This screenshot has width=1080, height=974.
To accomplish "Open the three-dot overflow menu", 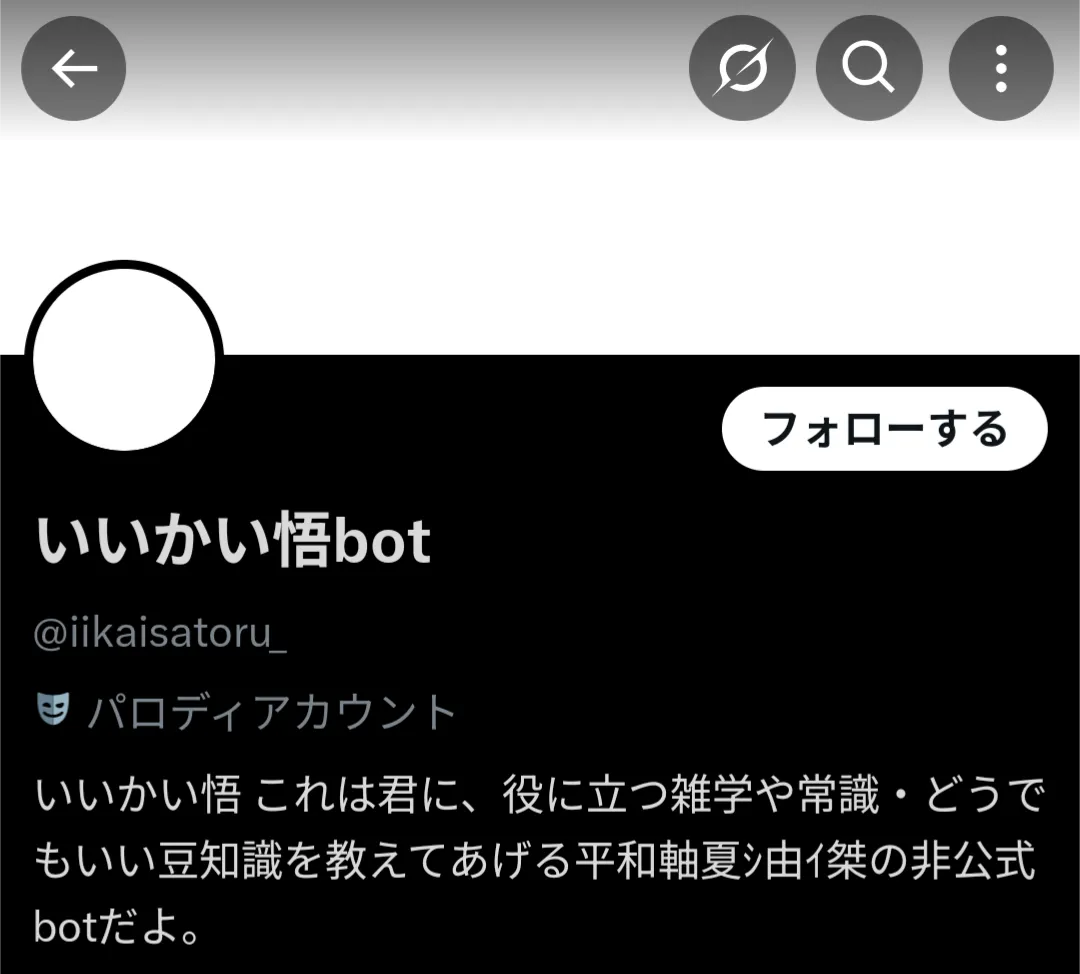I will (1001, 68).
